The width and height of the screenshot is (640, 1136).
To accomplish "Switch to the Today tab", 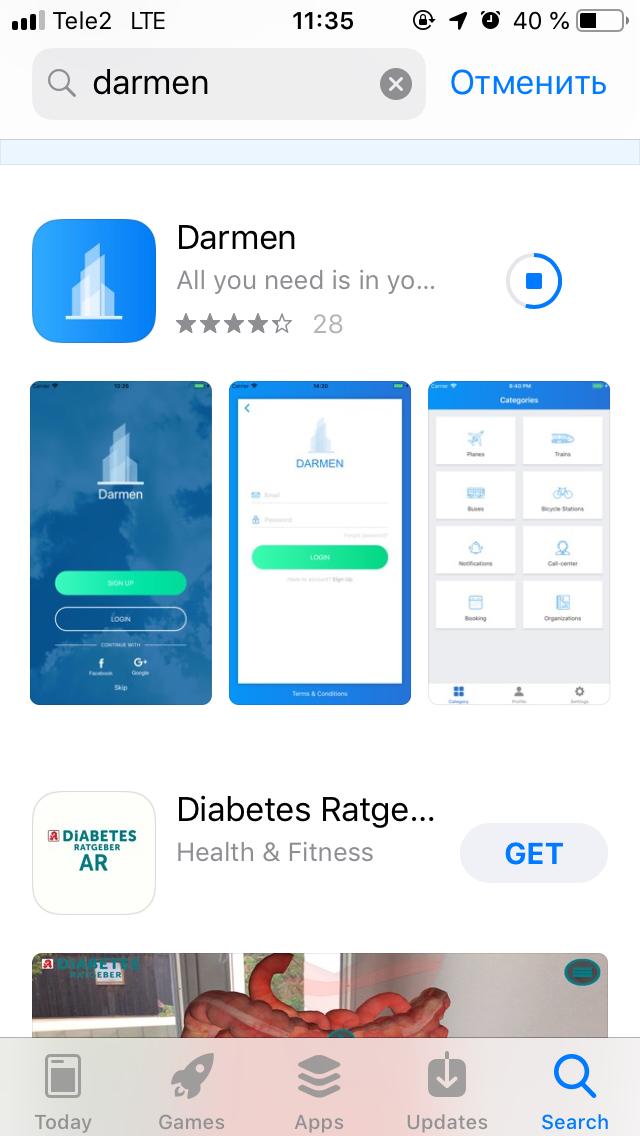I will point(63,1092).
